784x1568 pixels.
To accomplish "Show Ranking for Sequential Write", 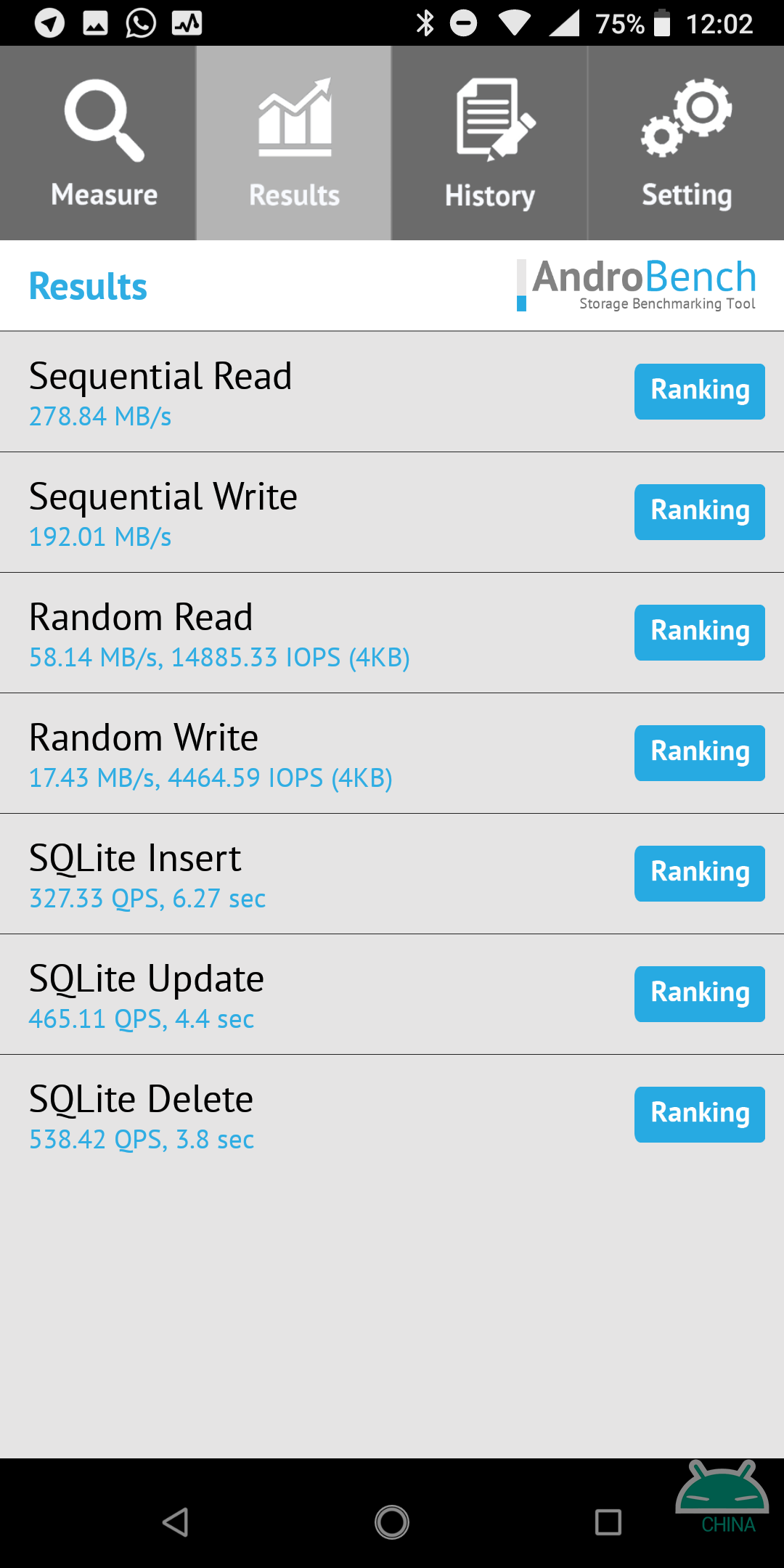I will tap(700, 512).
